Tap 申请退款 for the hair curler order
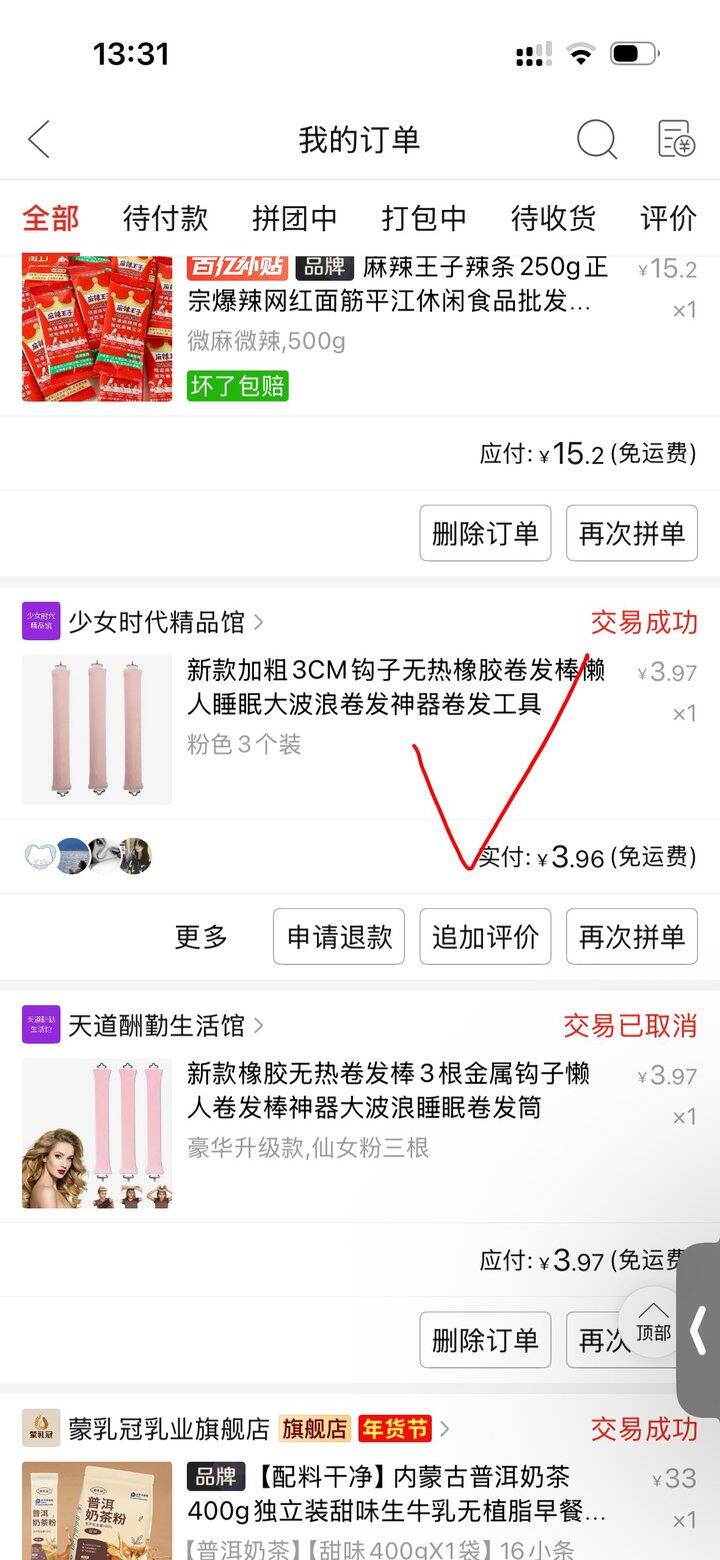 [x=339, y=937]
